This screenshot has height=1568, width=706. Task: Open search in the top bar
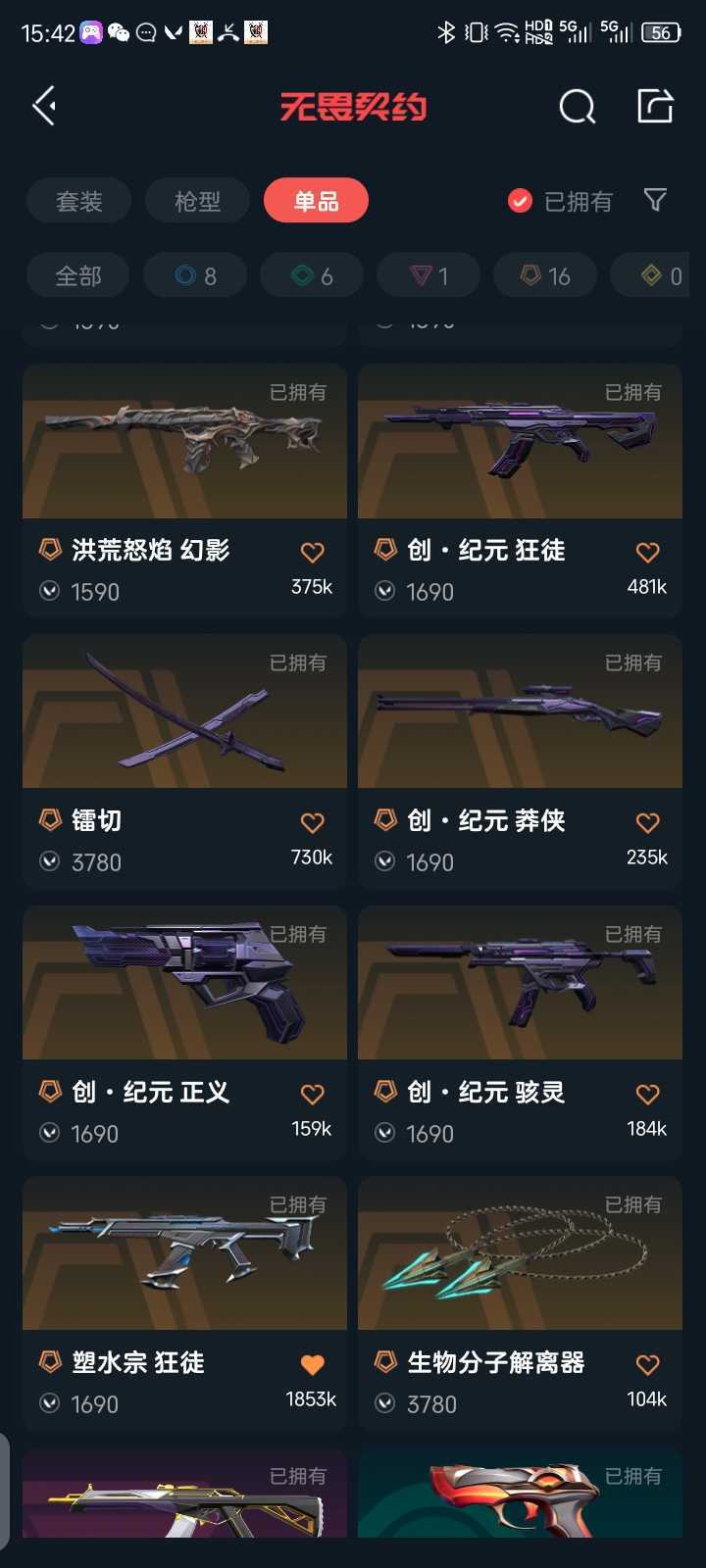tap(577, 106)
